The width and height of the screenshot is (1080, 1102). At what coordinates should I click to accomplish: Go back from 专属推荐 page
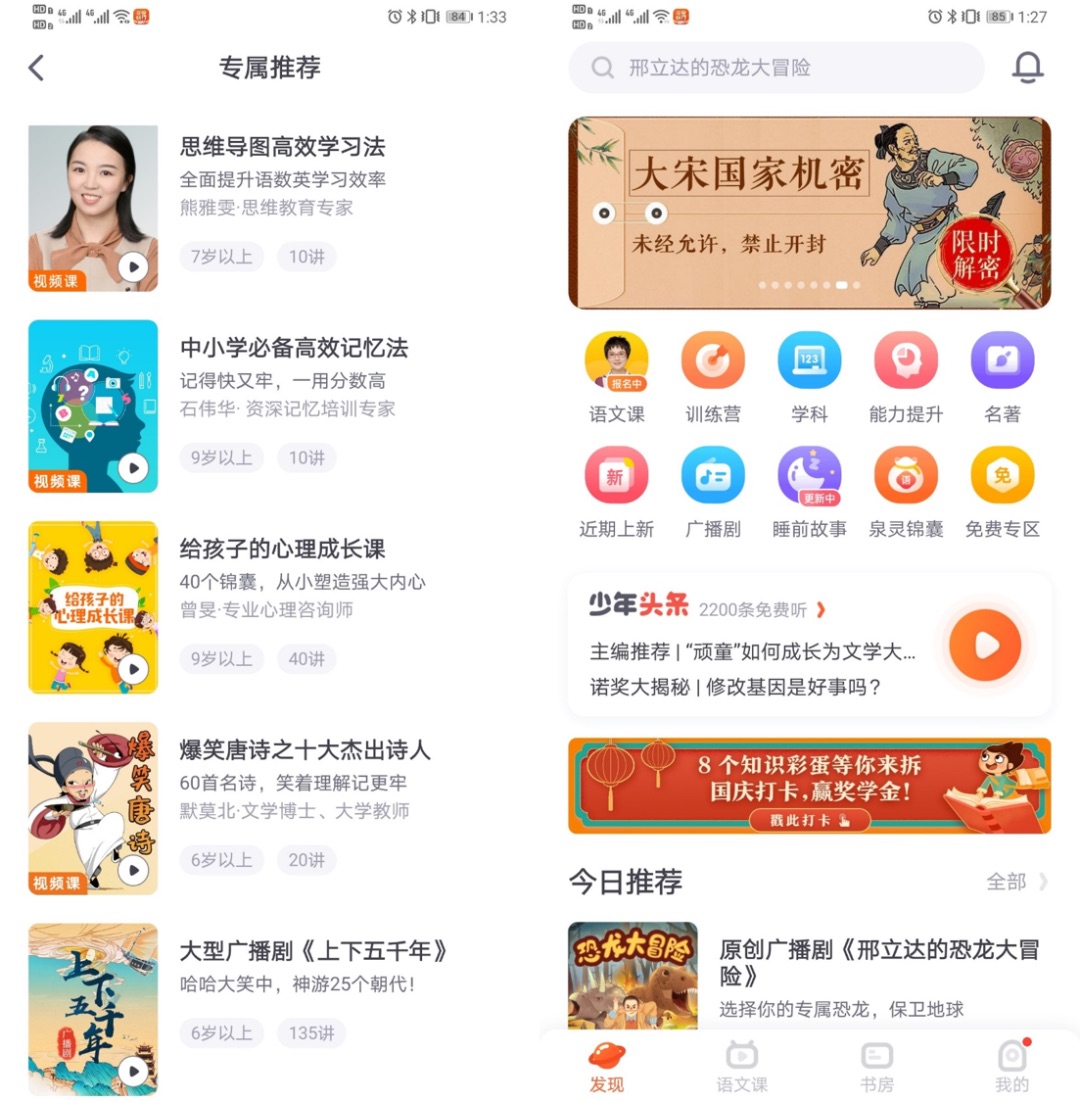[37, 68]
